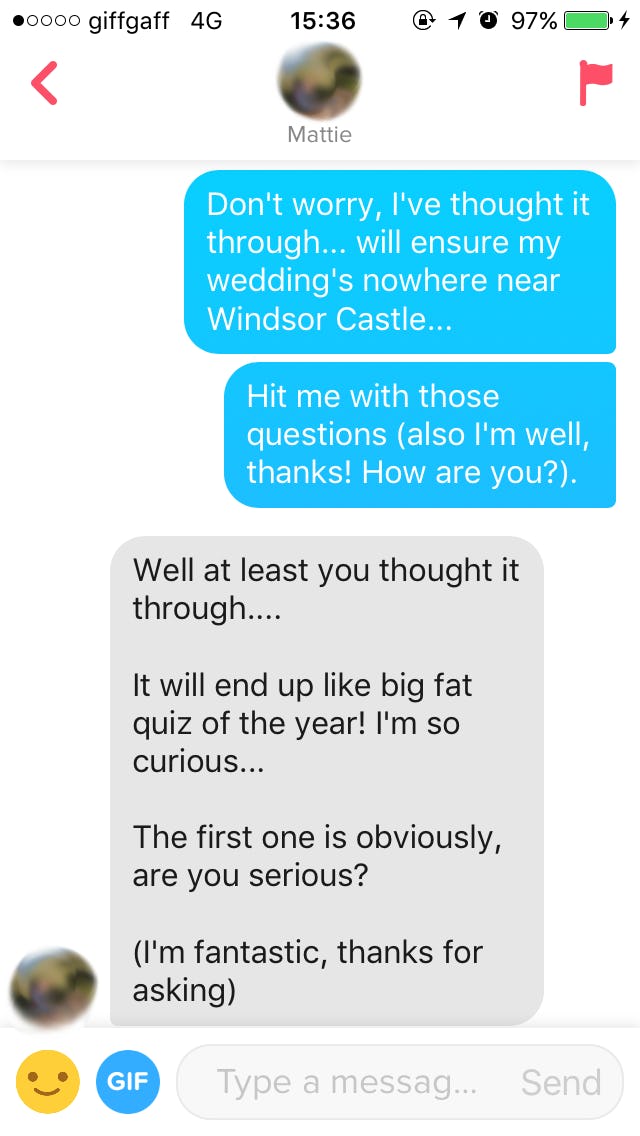The width and height of the screenshot is (640, 1136).
Task: Report Mattie with the flag icon
Action: pyautogui.click(x=595, y=84)
